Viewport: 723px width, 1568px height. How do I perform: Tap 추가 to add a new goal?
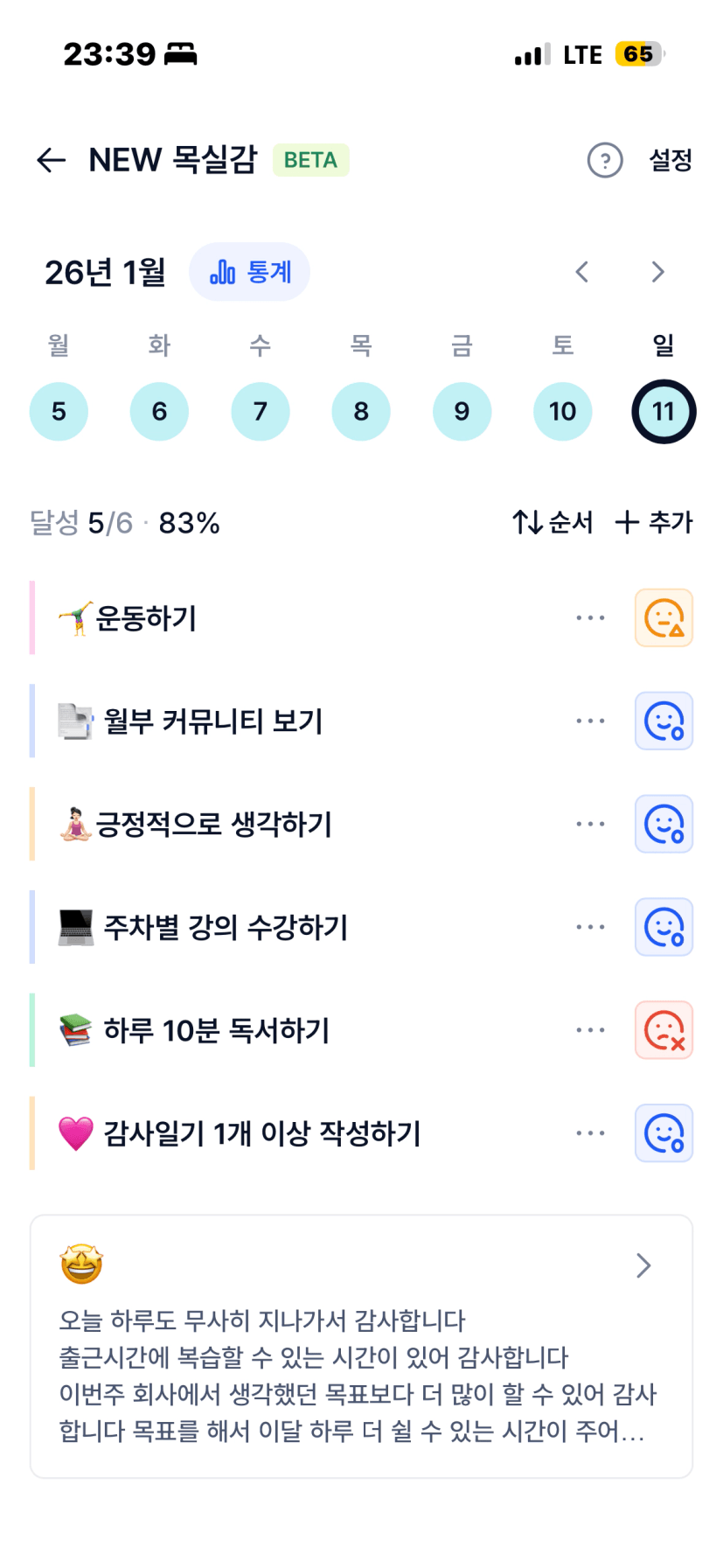tap(654, 522)
